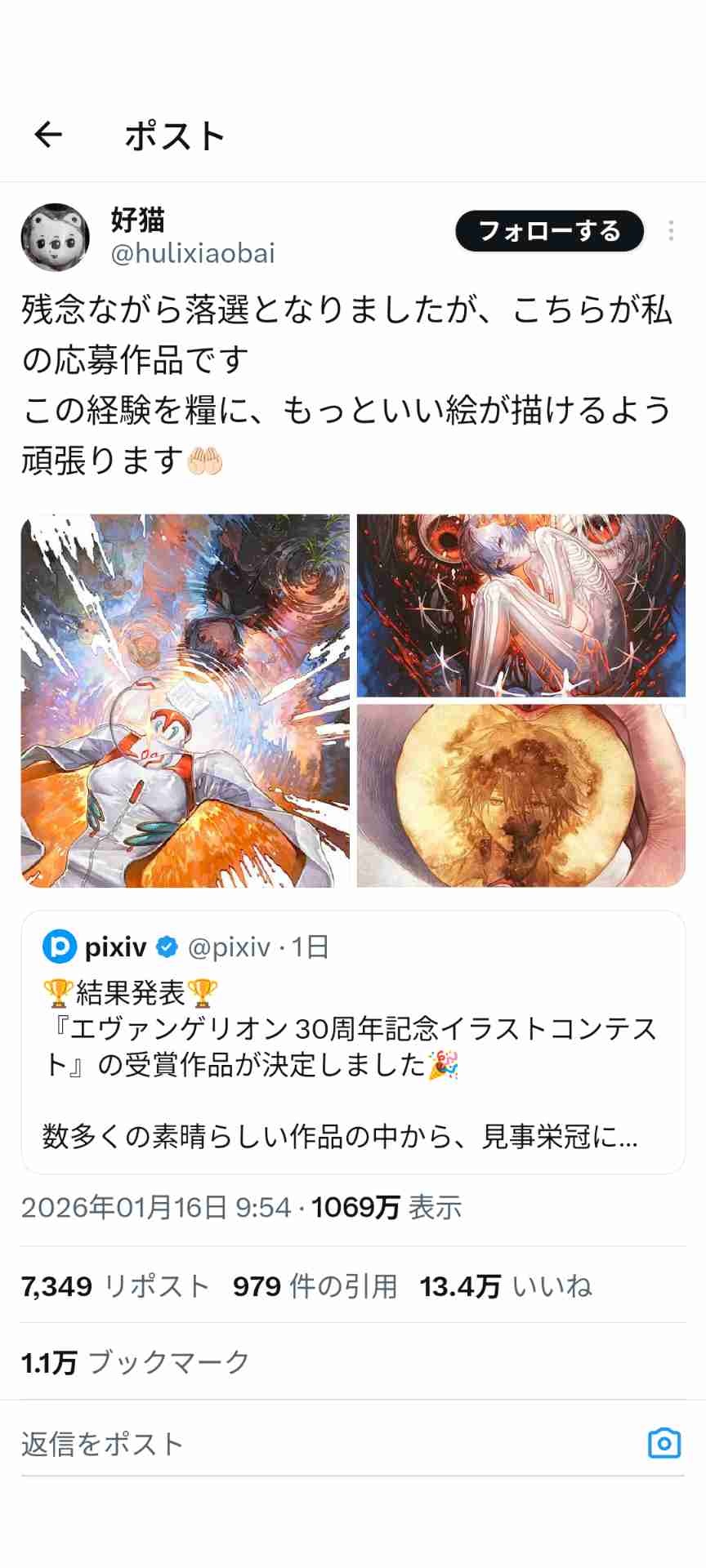Open the post's three-dot overflow menu
Screen dimensions: 706x1568
(671, 231)
